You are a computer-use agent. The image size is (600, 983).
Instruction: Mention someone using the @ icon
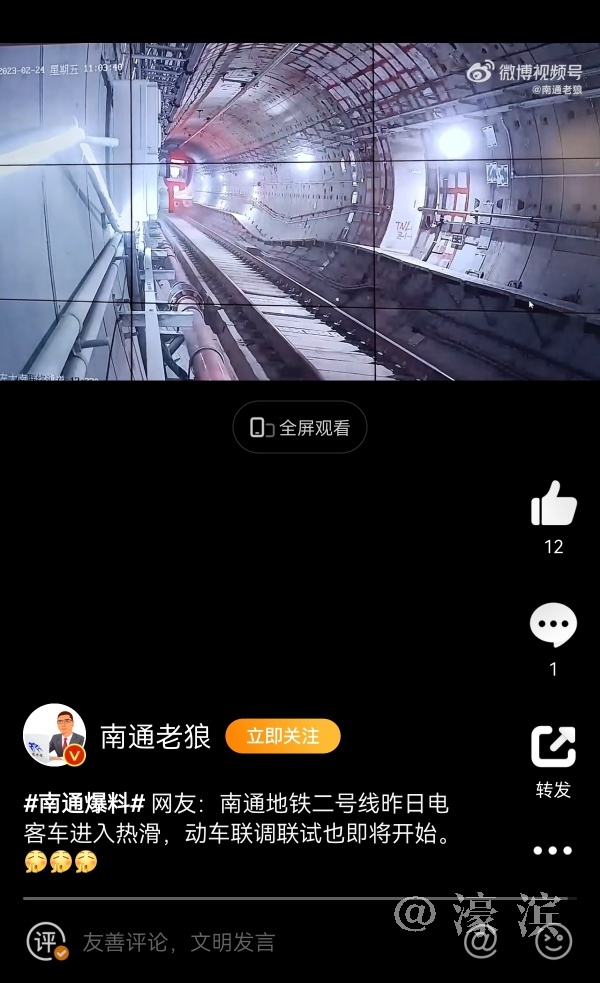[481, 941]
